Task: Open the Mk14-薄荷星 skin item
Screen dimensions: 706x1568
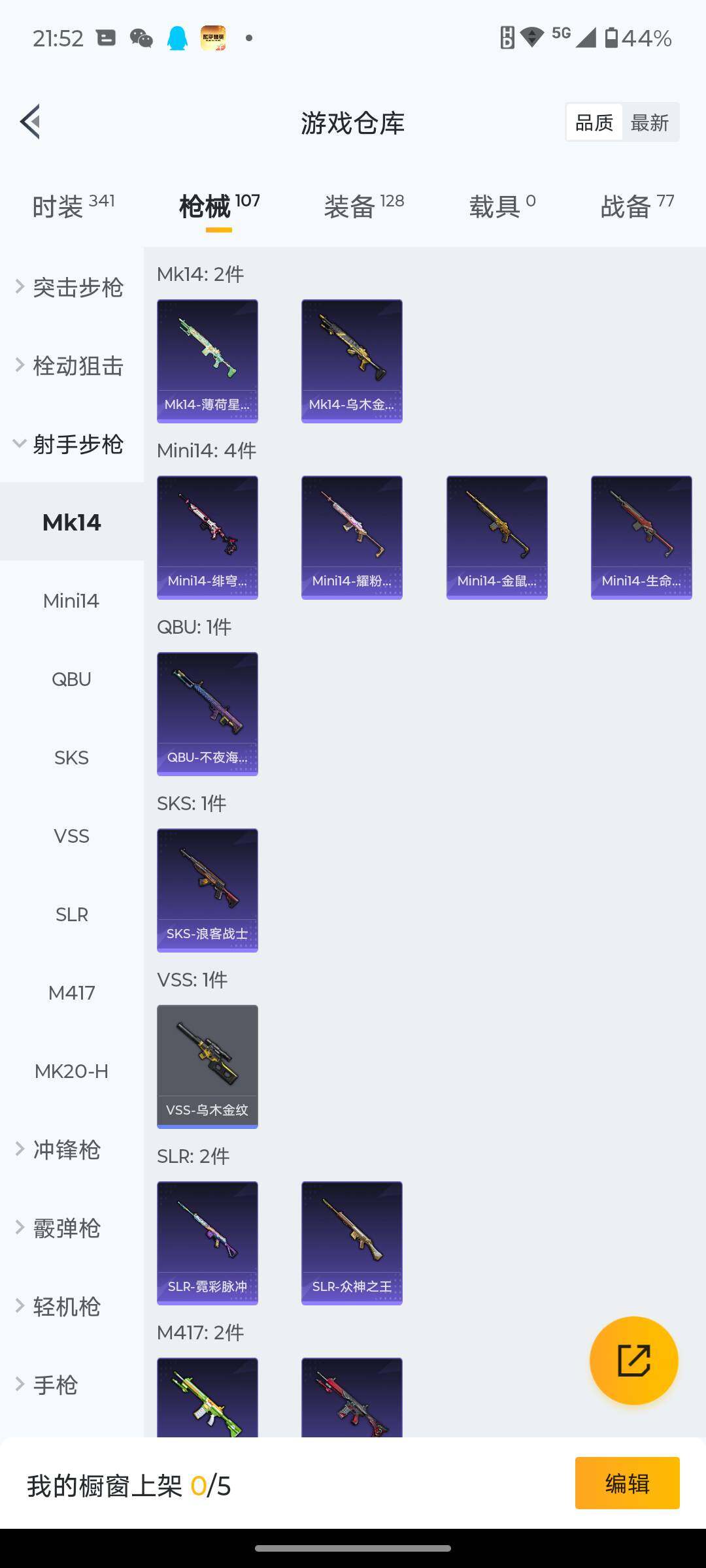Action: [207, 361]
